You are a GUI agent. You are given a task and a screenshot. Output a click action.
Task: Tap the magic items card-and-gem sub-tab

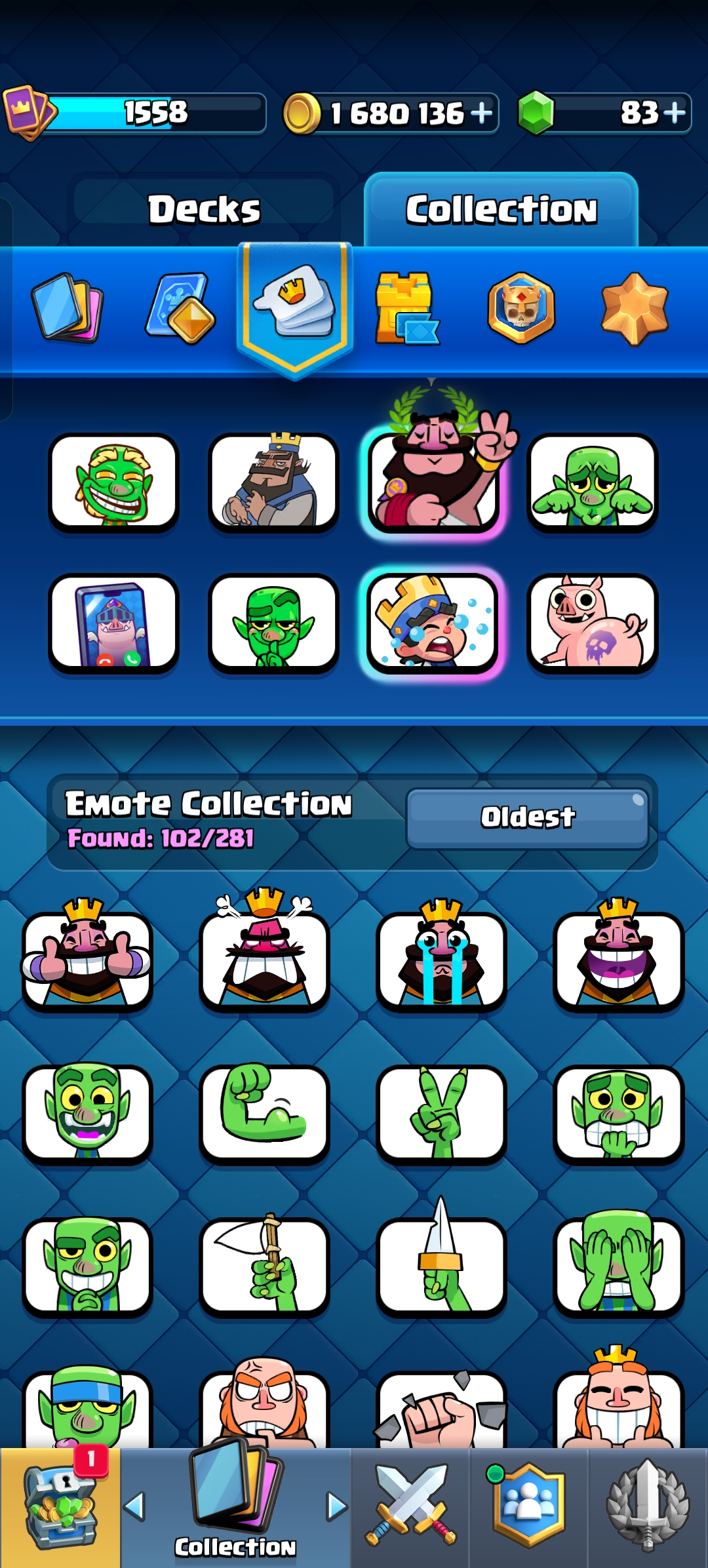pyautogui.click(x=180, y=308)
